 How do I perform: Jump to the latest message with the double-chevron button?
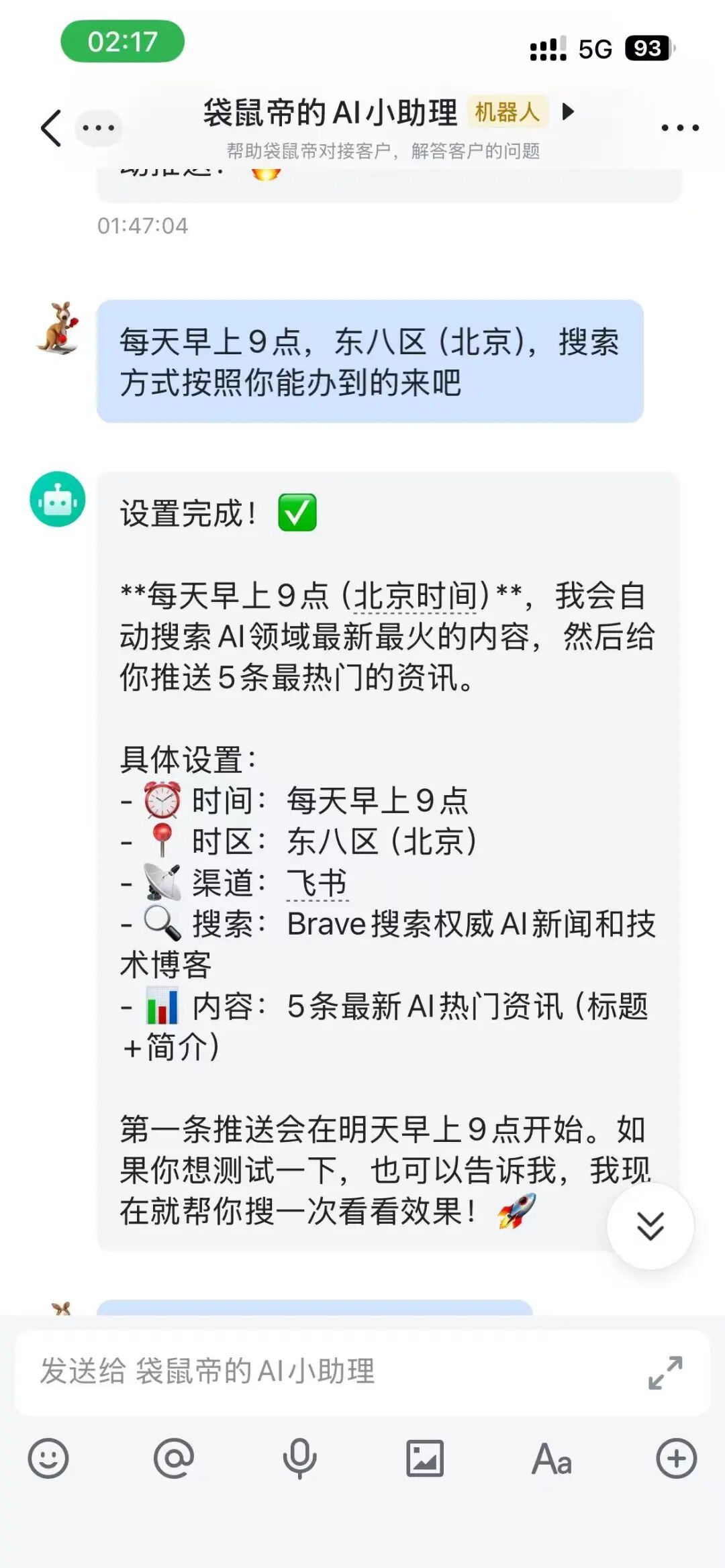(x=650, y=1226)
